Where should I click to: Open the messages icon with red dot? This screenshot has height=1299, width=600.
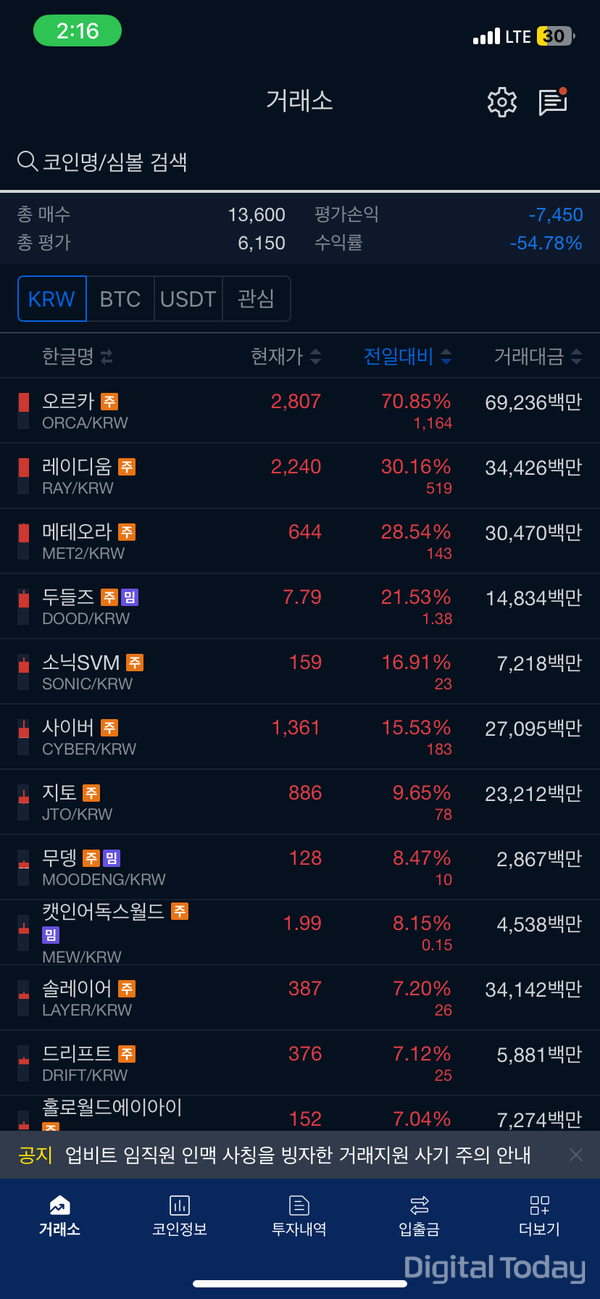point(552,101)
